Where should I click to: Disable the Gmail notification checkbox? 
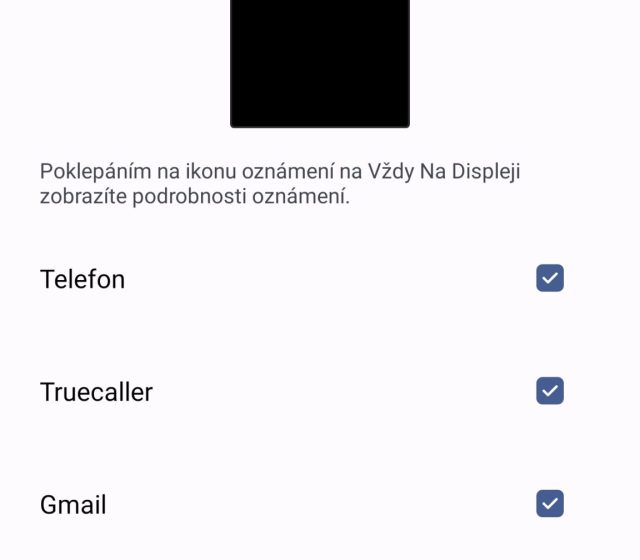tap(550, 503)
